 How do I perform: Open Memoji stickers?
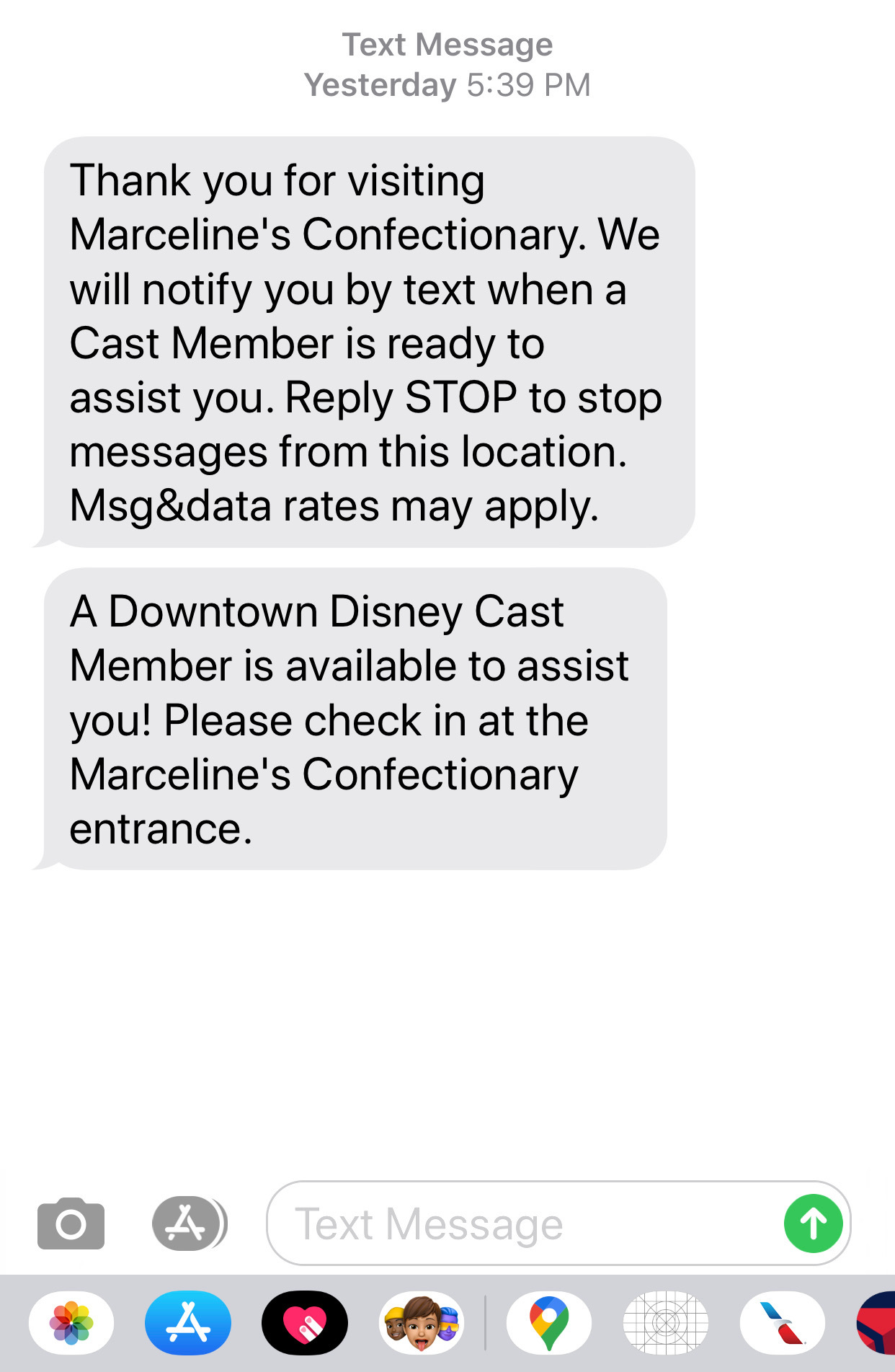coord(422,1323)
